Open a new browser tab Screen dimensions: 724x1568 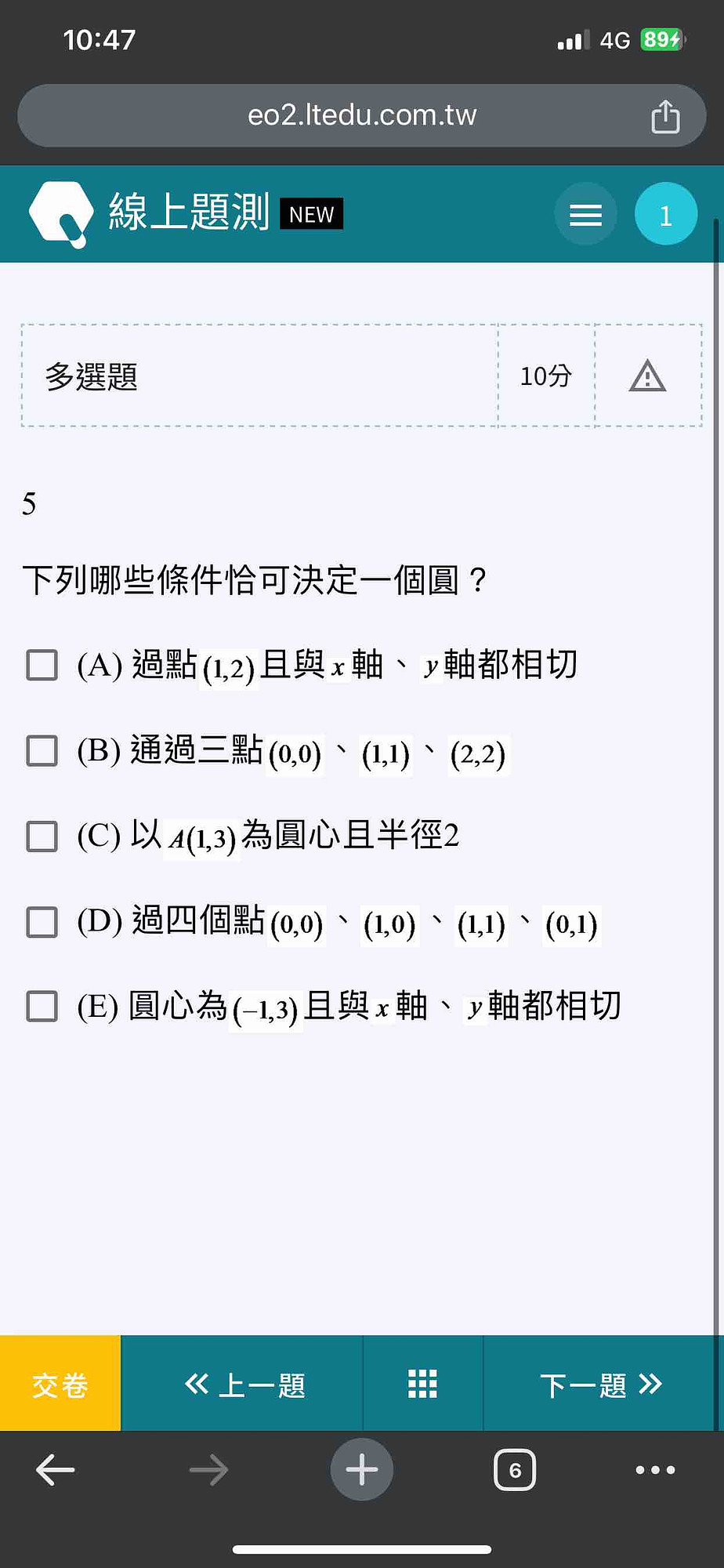[361, 1470]
